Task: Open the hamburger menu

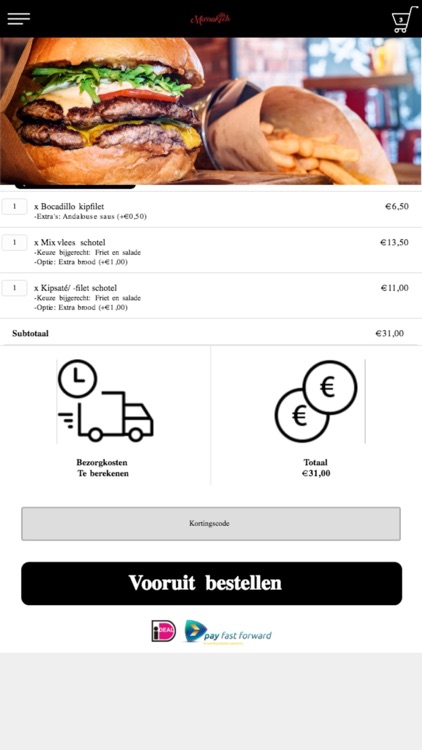Action: coord(19,19)
